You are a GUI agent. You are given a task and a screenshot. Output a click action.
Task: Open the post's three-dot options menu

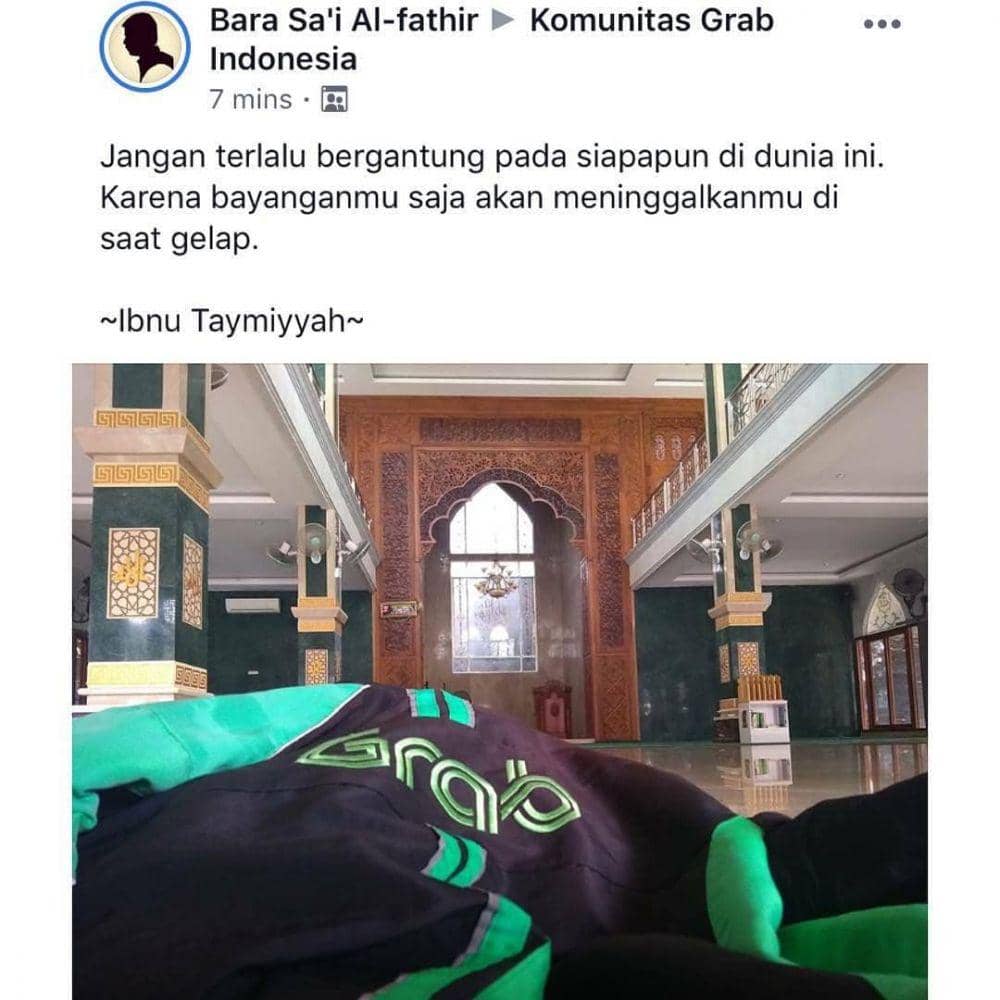click(881, 25)
